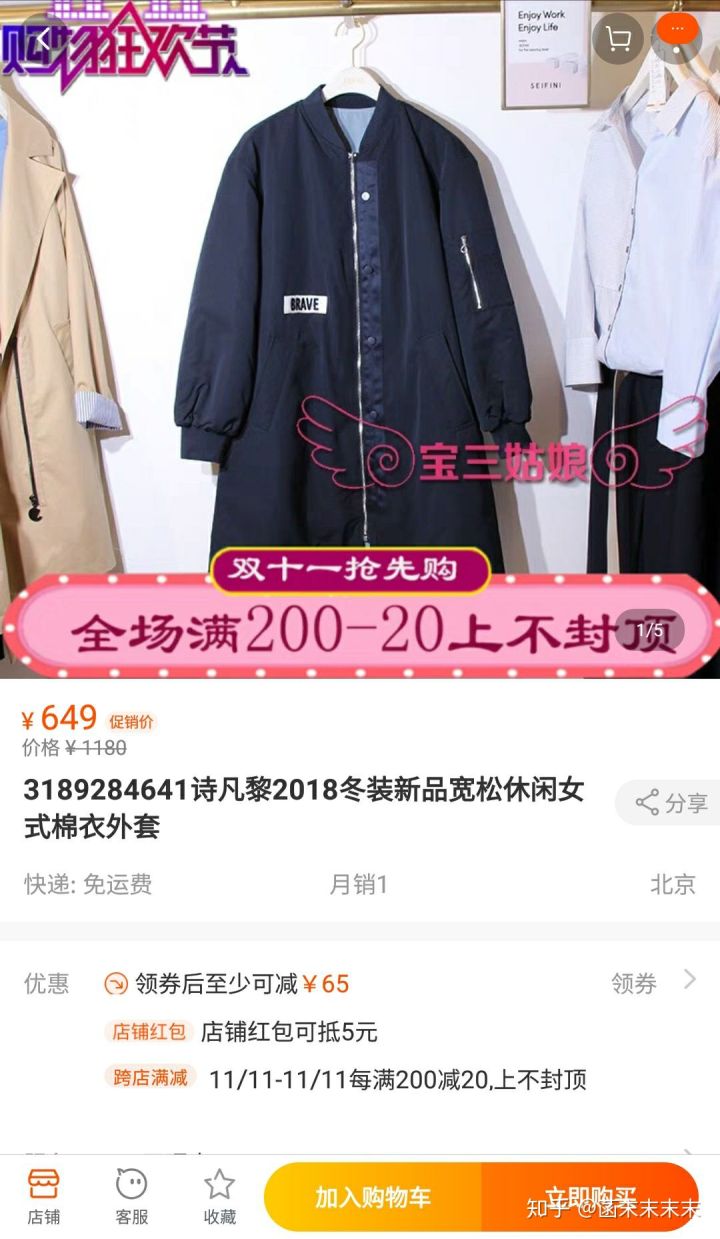Open the 店铺 store page
720x1239 pixels.
[43, 1196]
